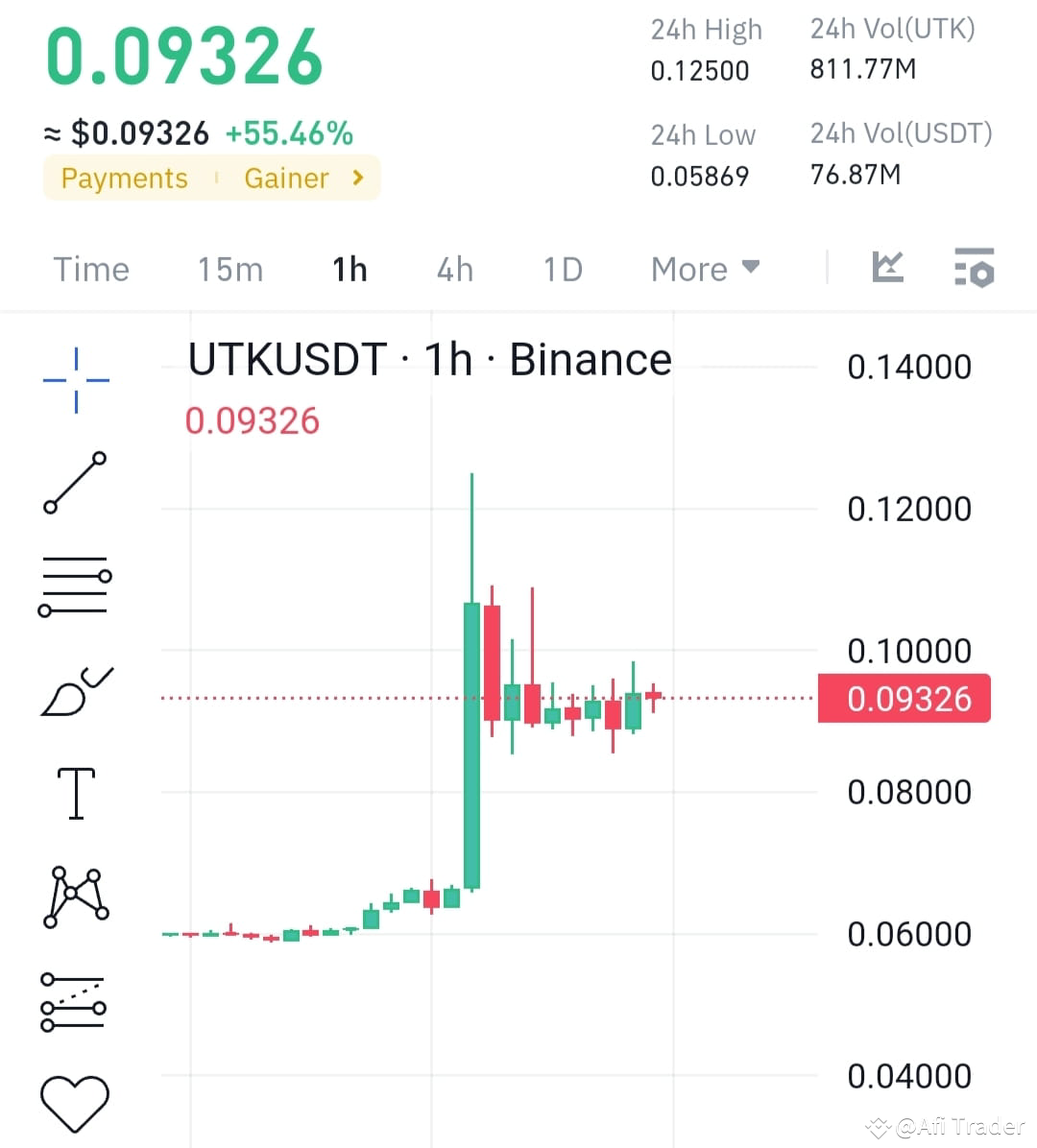Expand the More timeframes dropdown
1037x1148 pixels.
[705, 269]
